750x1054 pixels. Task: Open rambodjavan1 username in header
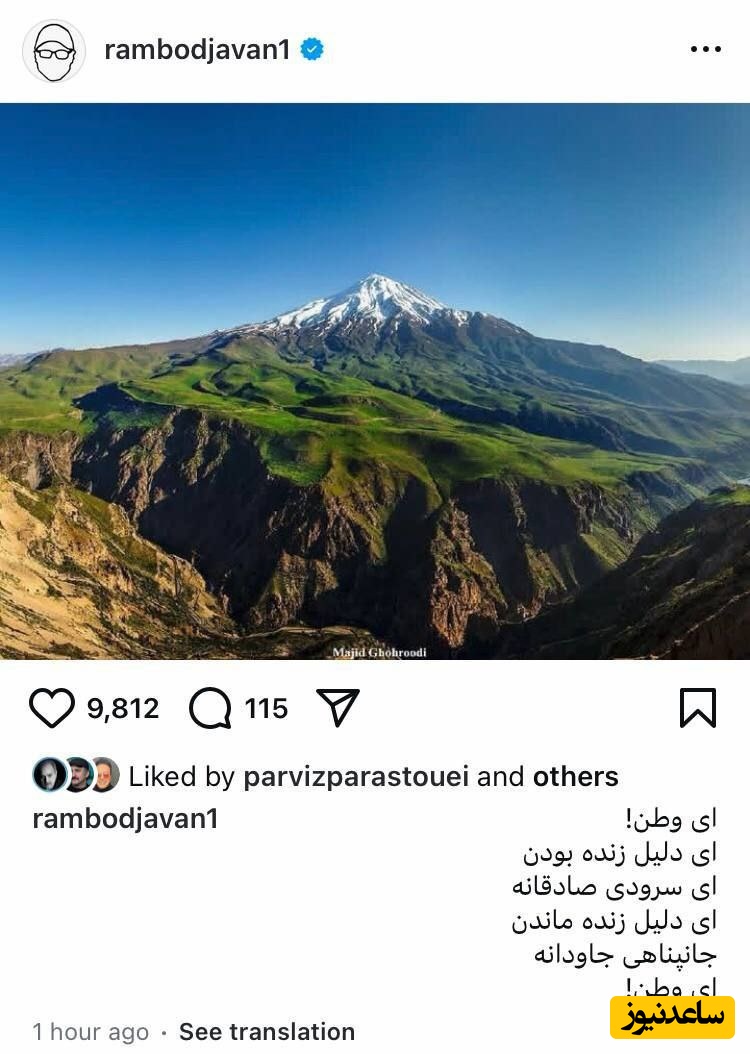pyautogui.click(x=197, y=50)
